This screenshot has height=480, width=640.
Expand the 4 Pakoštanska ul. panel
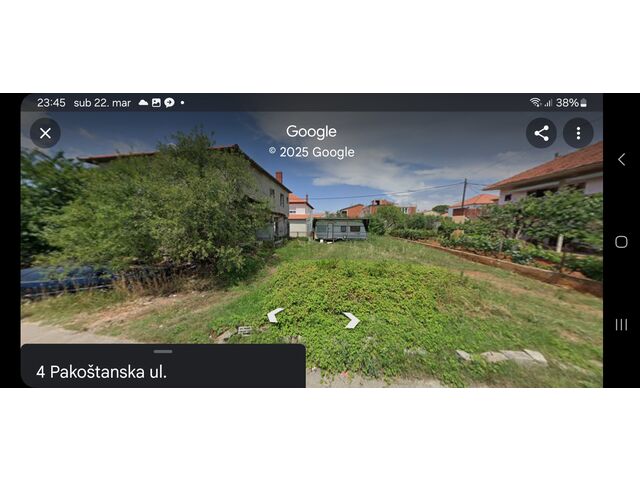tap(163, 366)
